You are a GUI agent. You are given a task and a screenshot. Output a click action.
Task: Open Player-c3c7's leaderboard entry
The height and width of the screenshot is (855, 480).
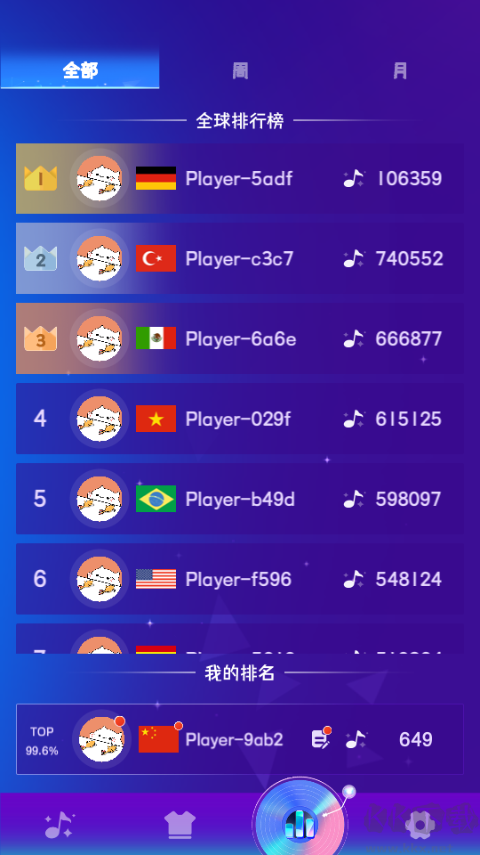(x=240, y=258)
